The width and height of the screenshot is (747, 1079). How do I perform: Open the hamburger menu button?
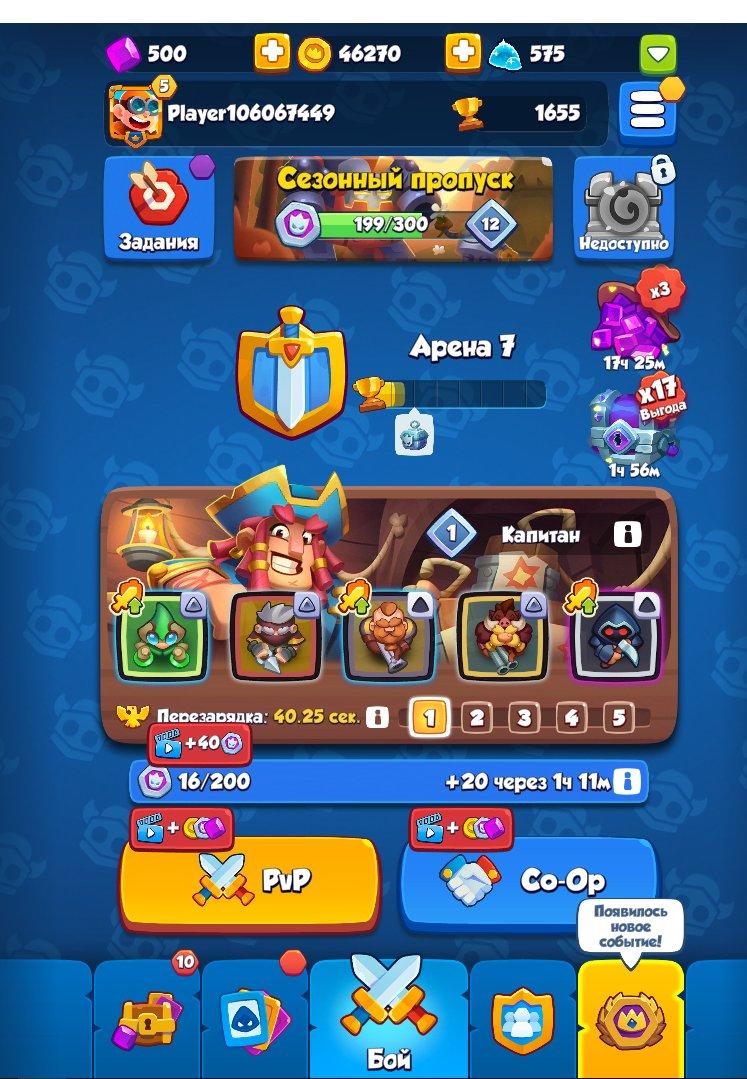647,112
